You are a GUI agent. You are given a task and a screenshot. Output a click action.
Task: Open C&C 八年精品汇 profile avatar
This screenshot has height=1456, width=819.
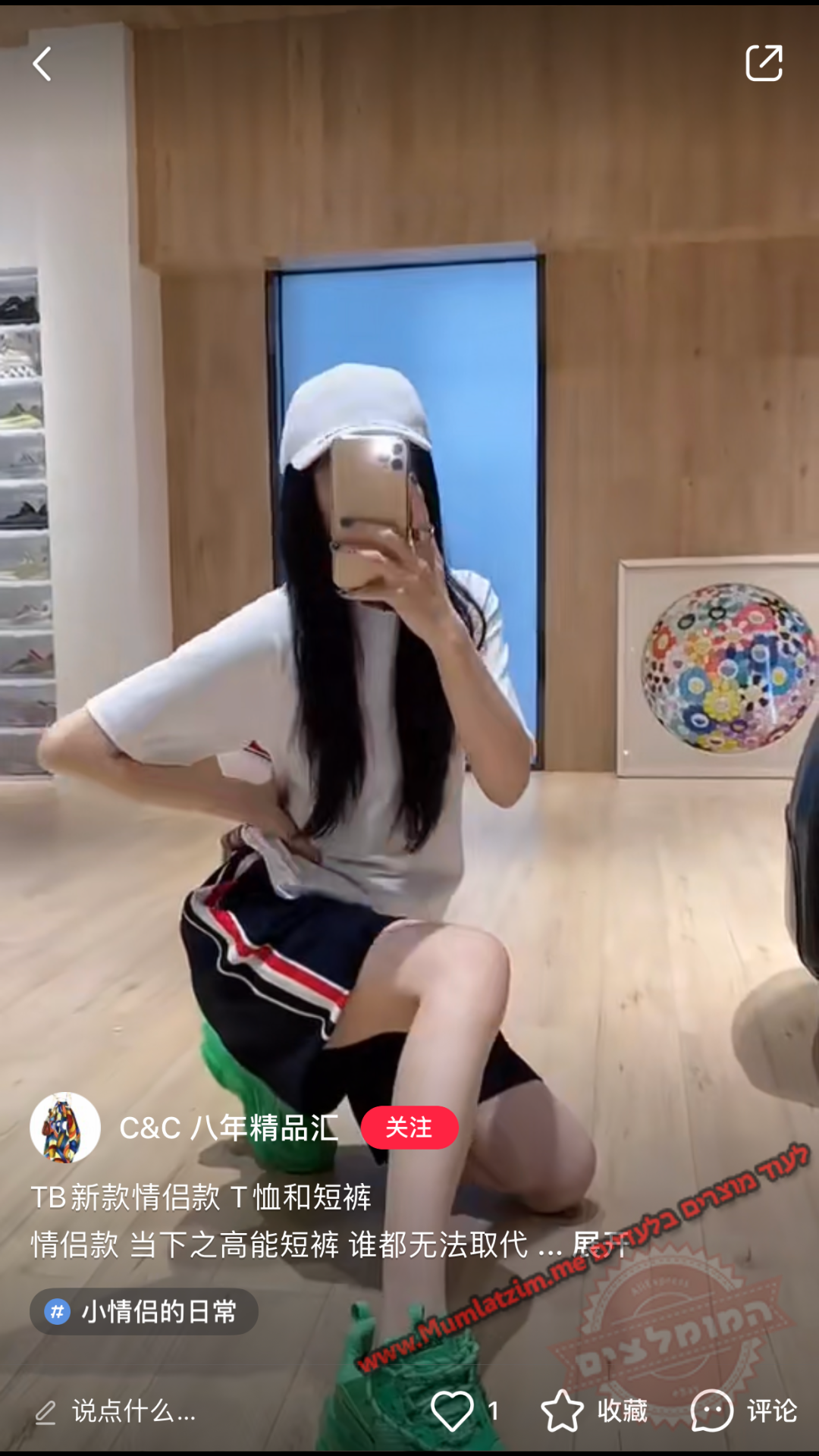click(x=65, y=1128)
